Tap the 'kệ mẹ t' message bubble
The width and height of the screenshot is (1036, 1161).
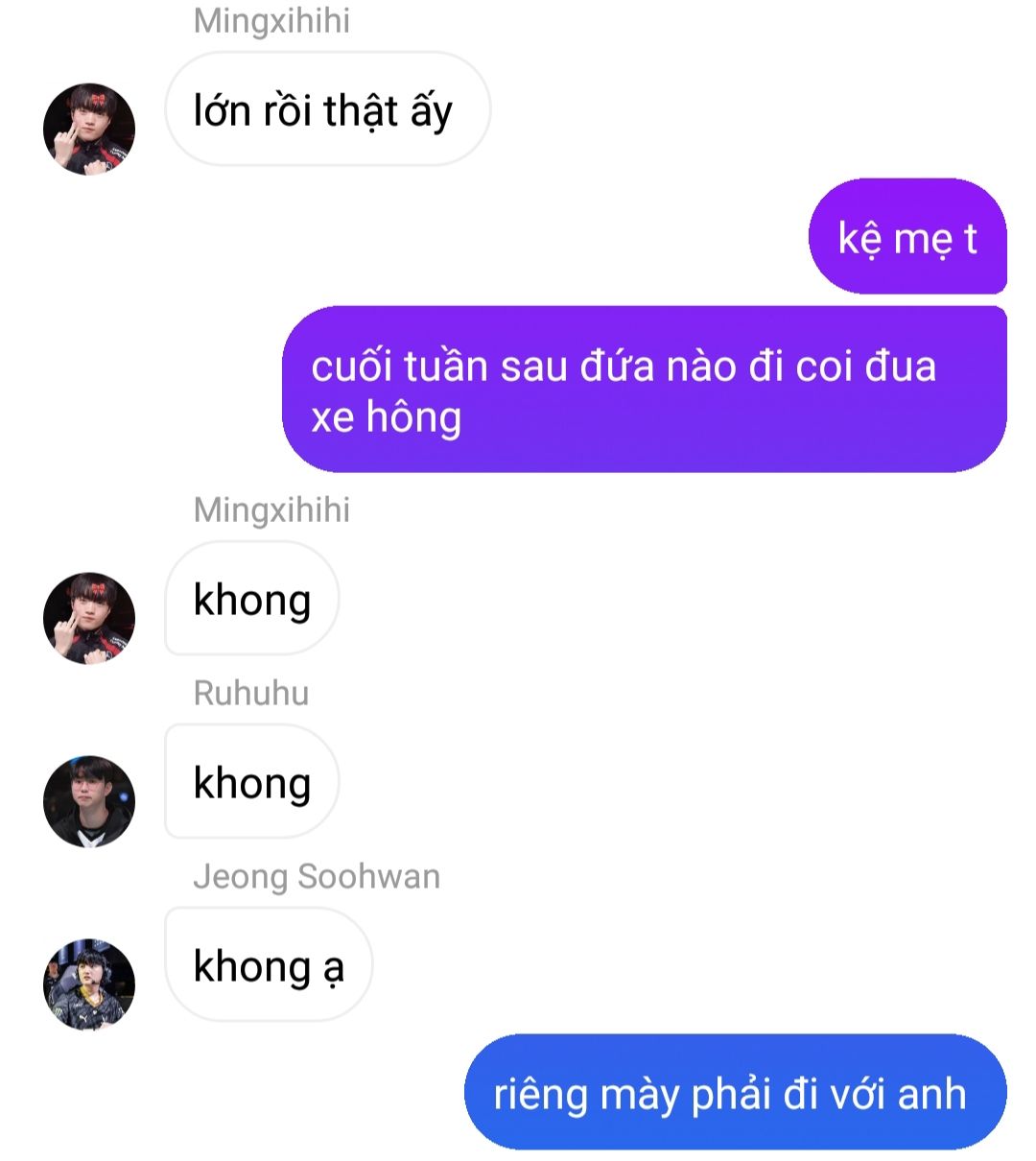pos(906,237)
